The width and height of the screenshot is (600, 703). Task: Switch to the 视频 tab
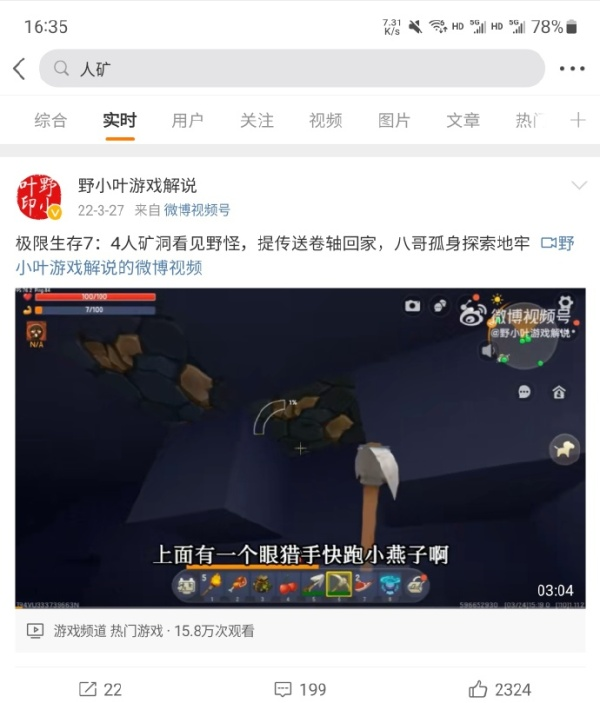pyautogui.click(x=325, y=120)
